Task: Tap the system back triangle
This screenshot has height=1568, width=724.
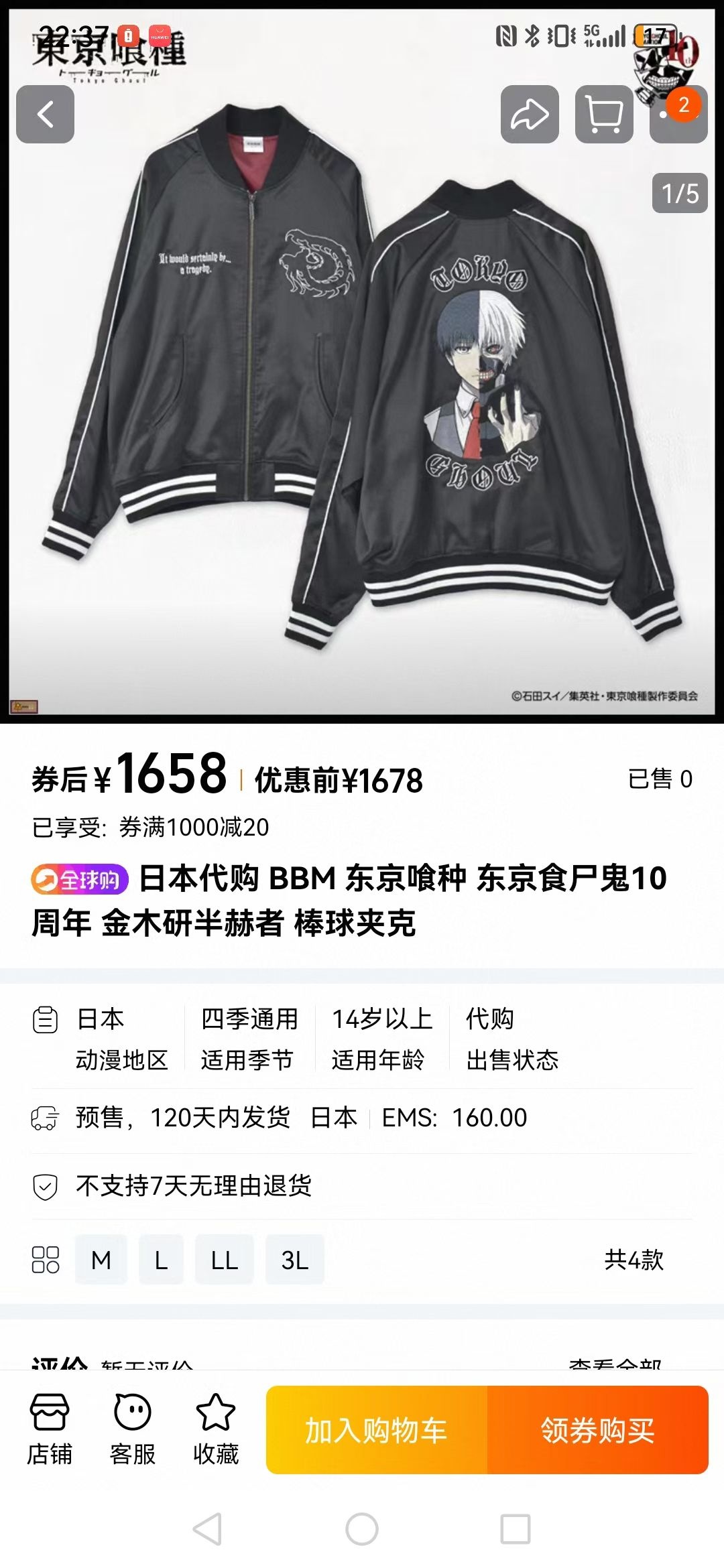Action: (208, 1529)
